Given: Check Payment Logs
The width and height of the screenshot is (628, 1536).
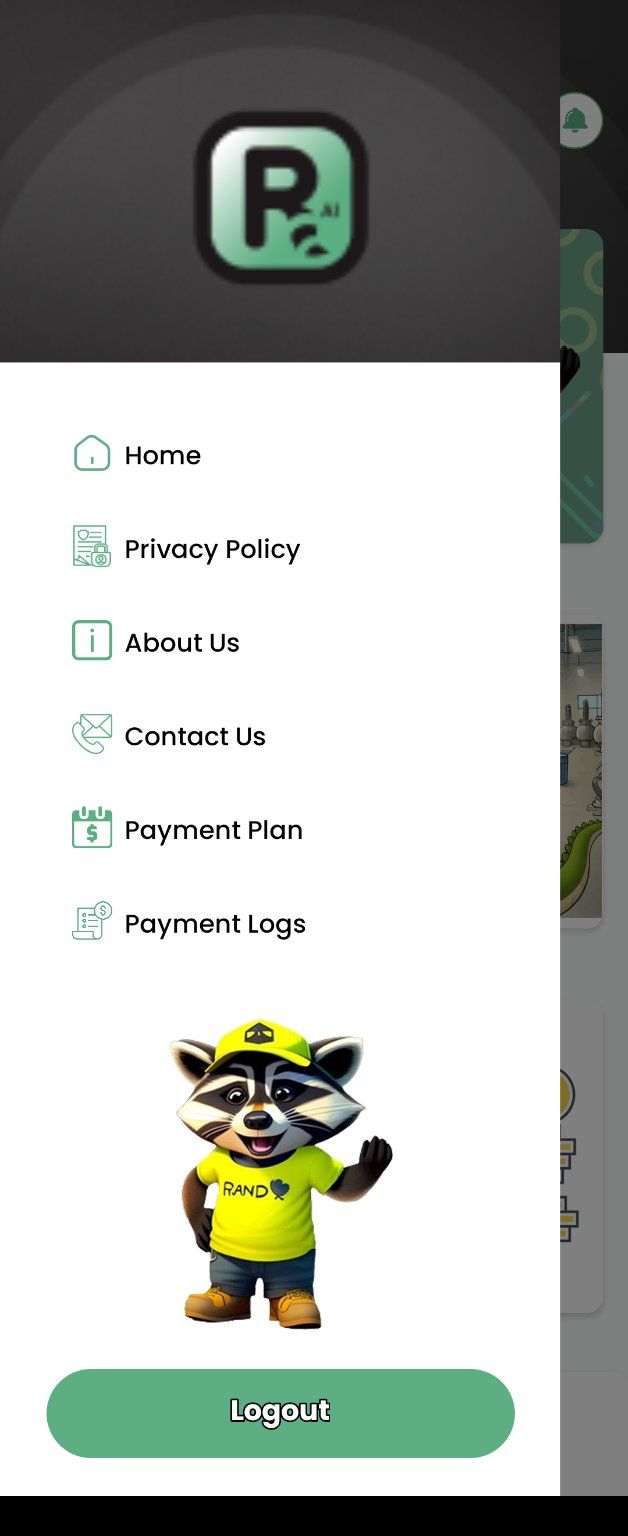Looking at the screenshot, I should point(214,924).
